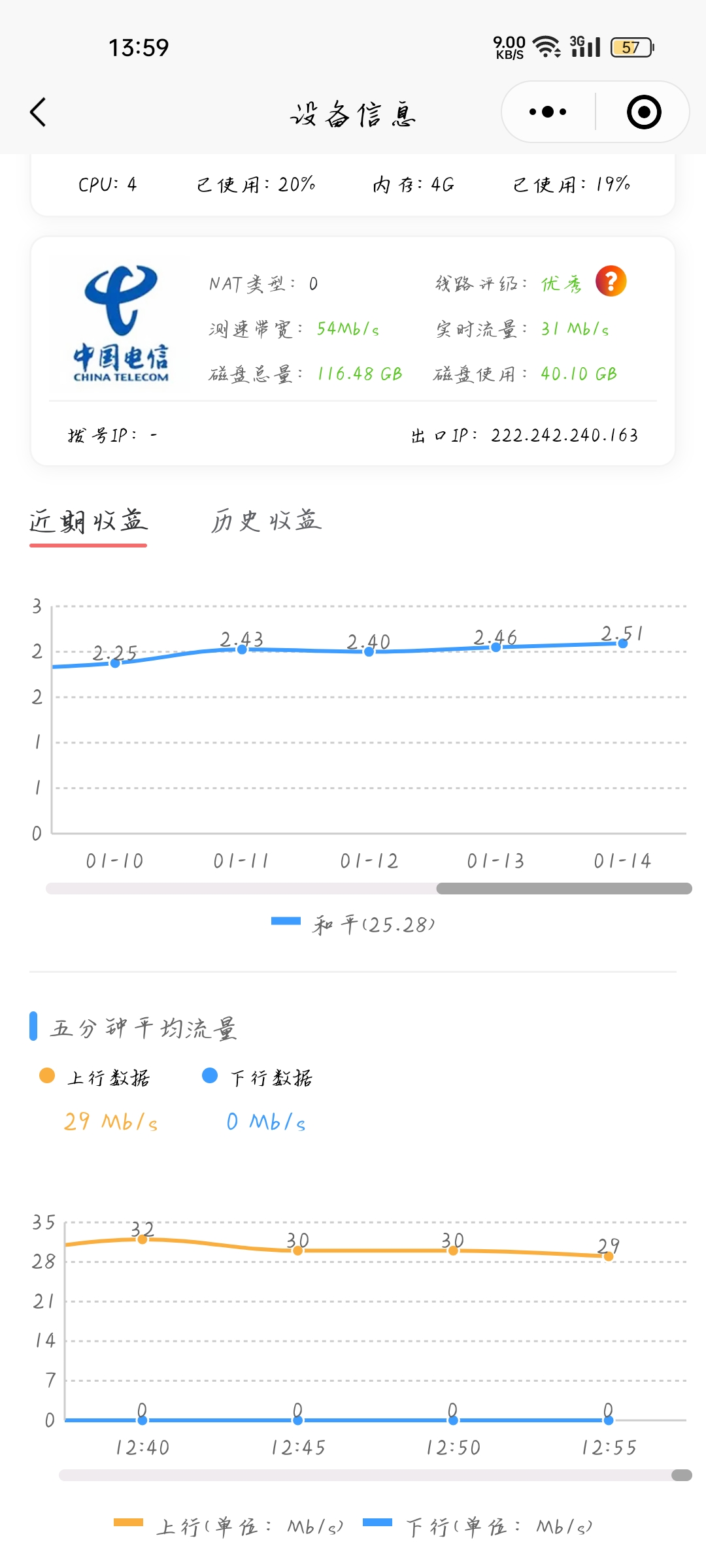Open the help icon next to 线路评级
The width and height of the screenshot is (706, 1568).
pyautogui.click(x=611, y=282)
